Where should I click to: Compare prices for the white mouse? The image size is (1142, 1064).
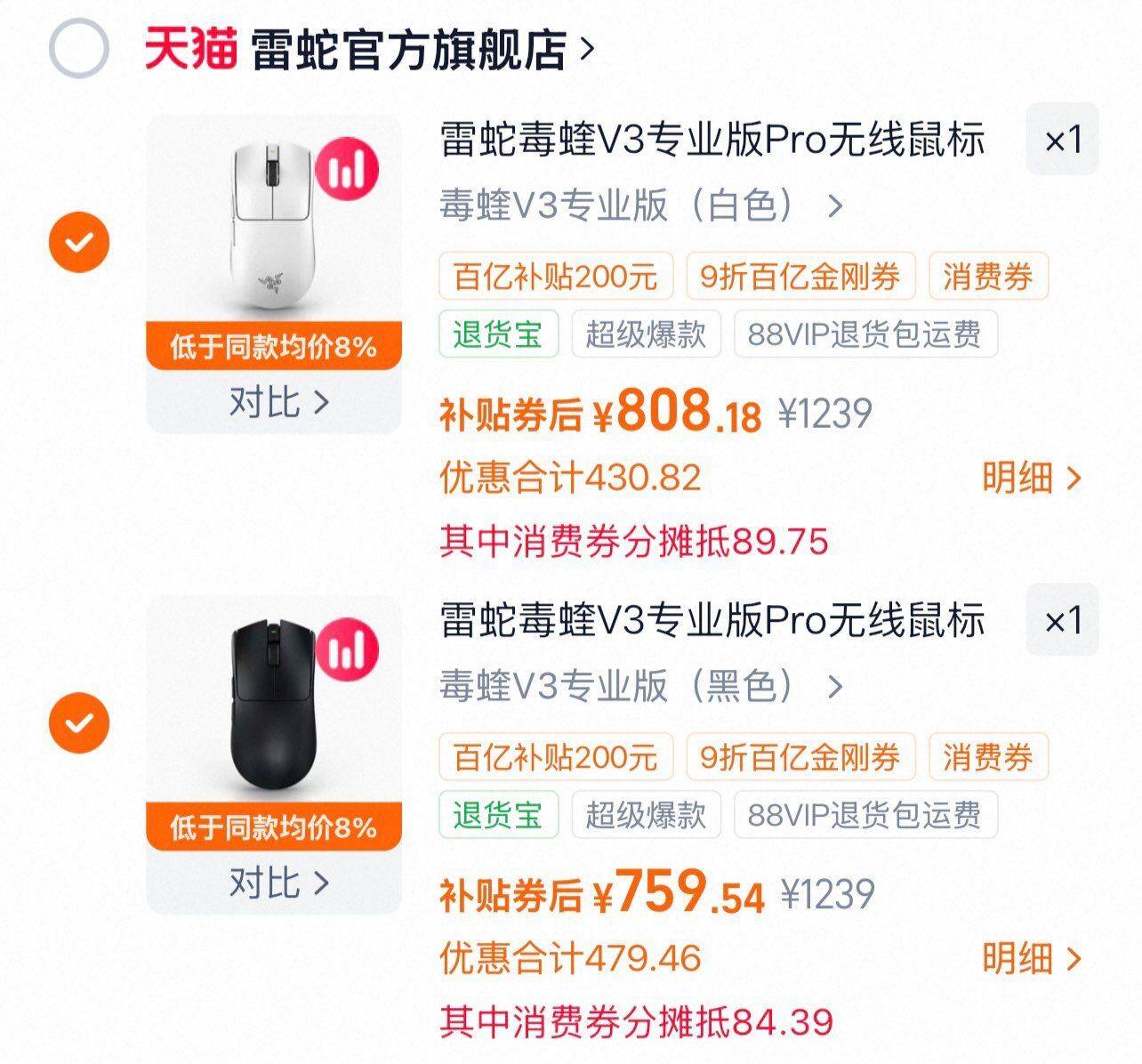pos(278,402)
